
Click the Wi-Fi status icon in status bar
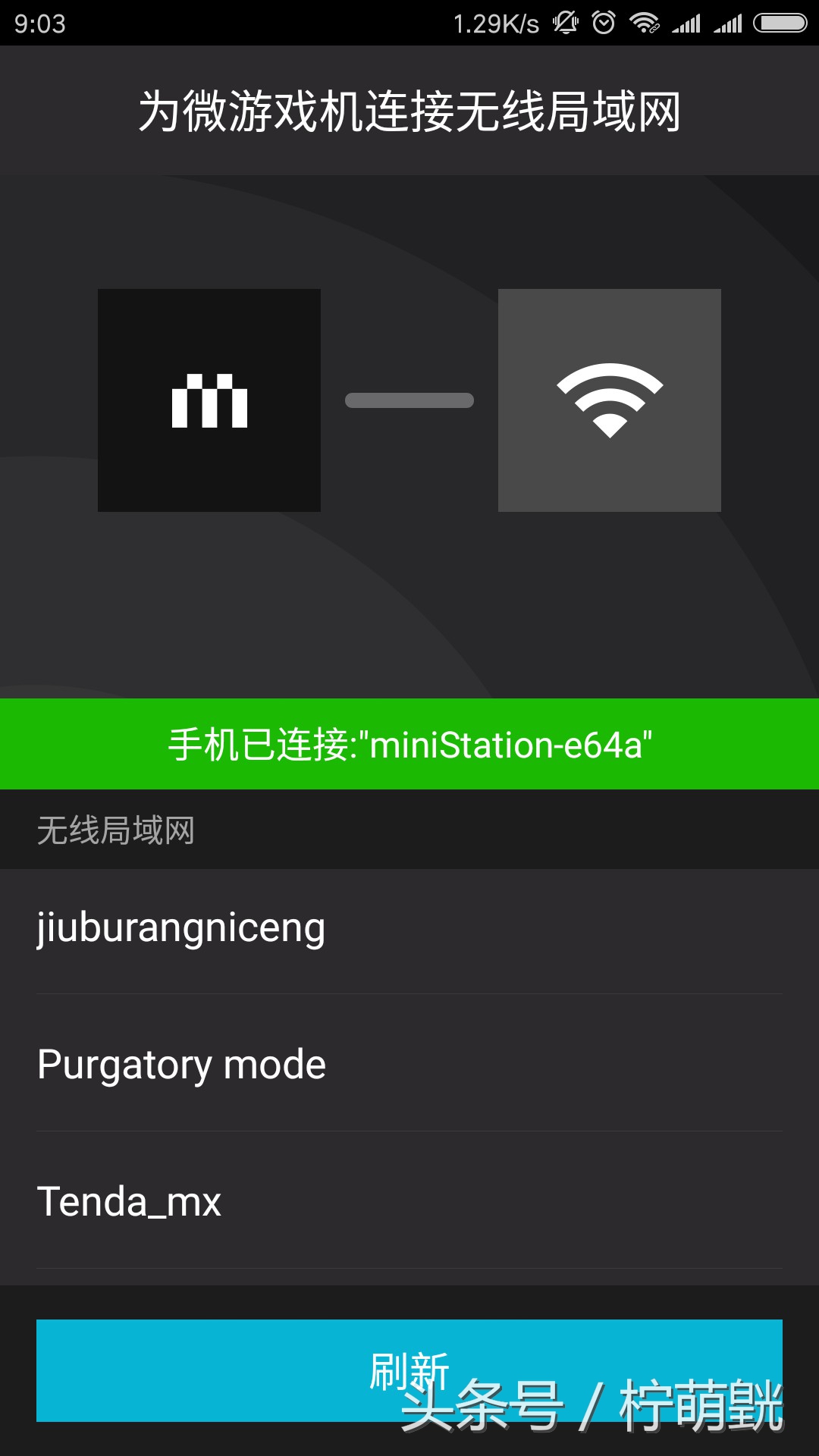(644, 23)
